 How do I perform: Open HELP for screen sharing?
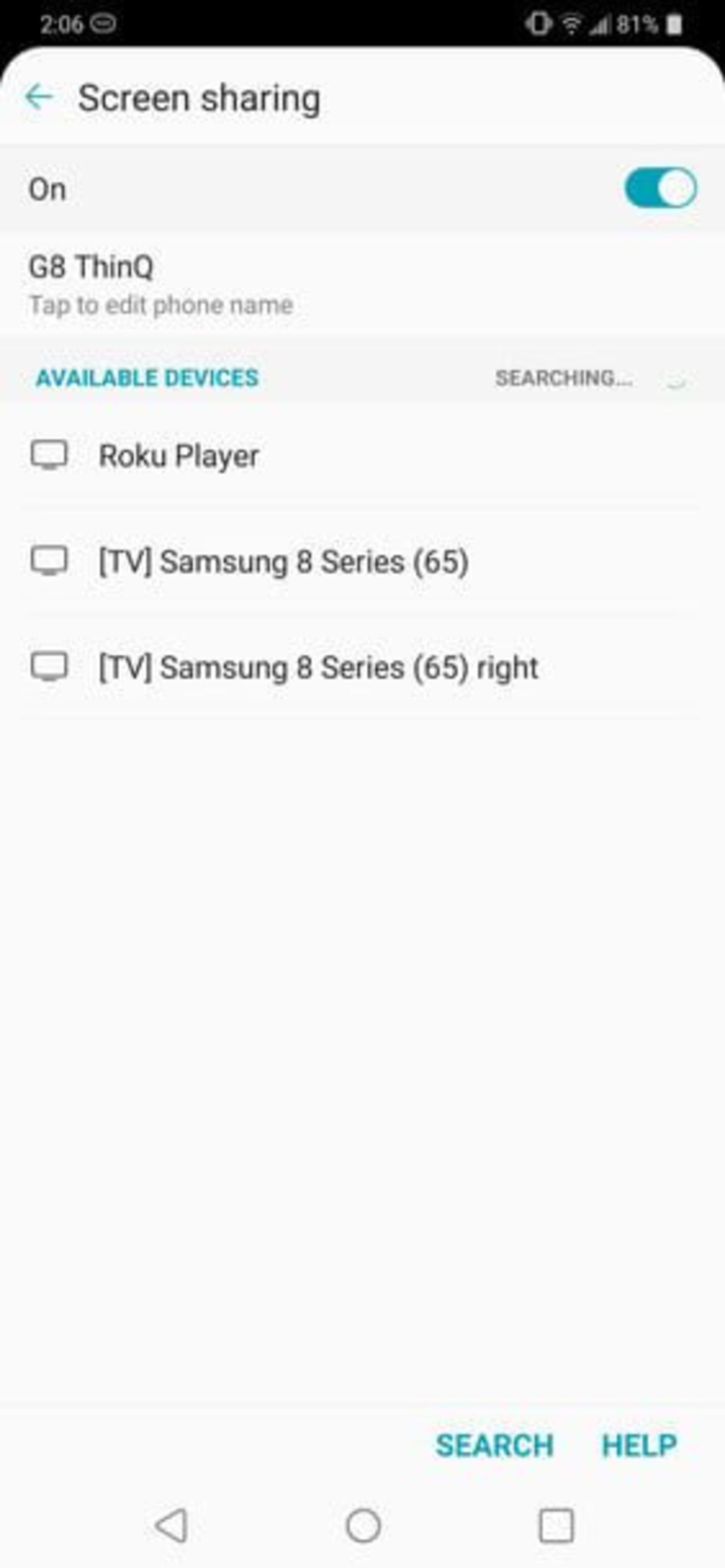pyautogui.click(x=639, y=1446)
